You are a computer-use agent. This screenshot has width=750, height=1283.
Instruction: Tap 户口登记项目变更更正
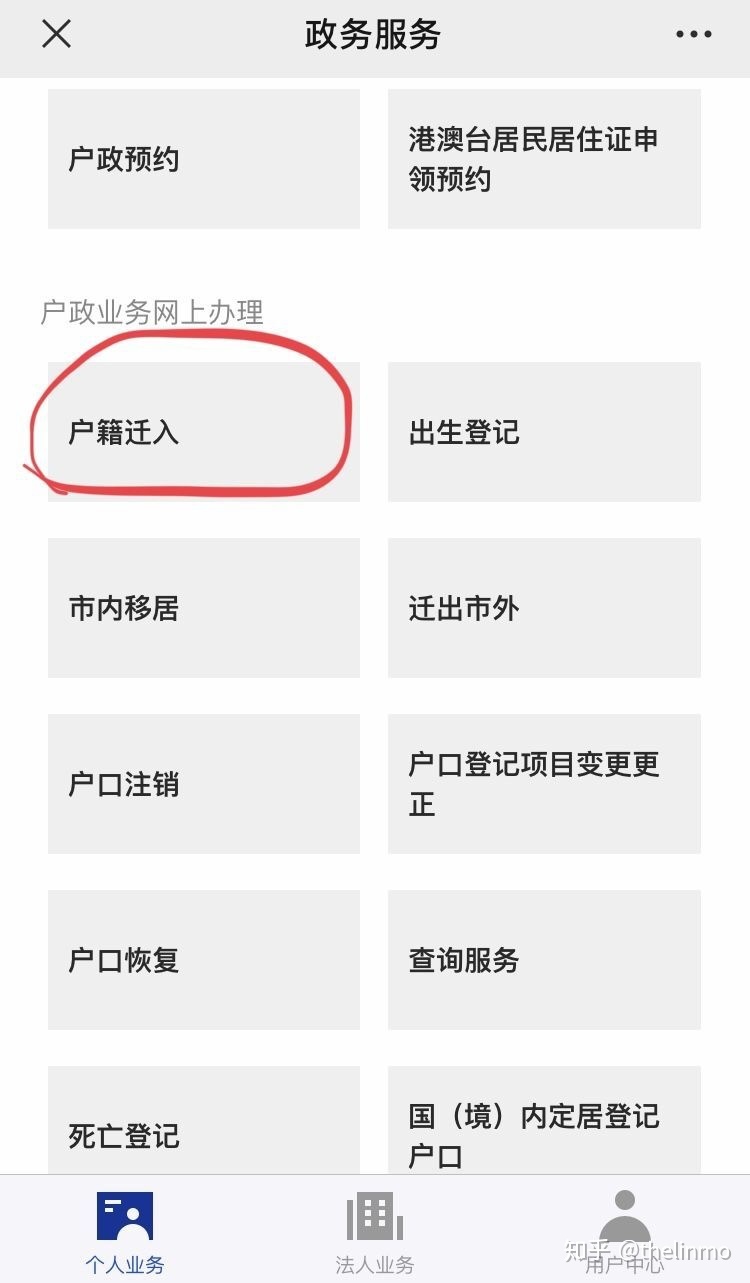[544, 784]
